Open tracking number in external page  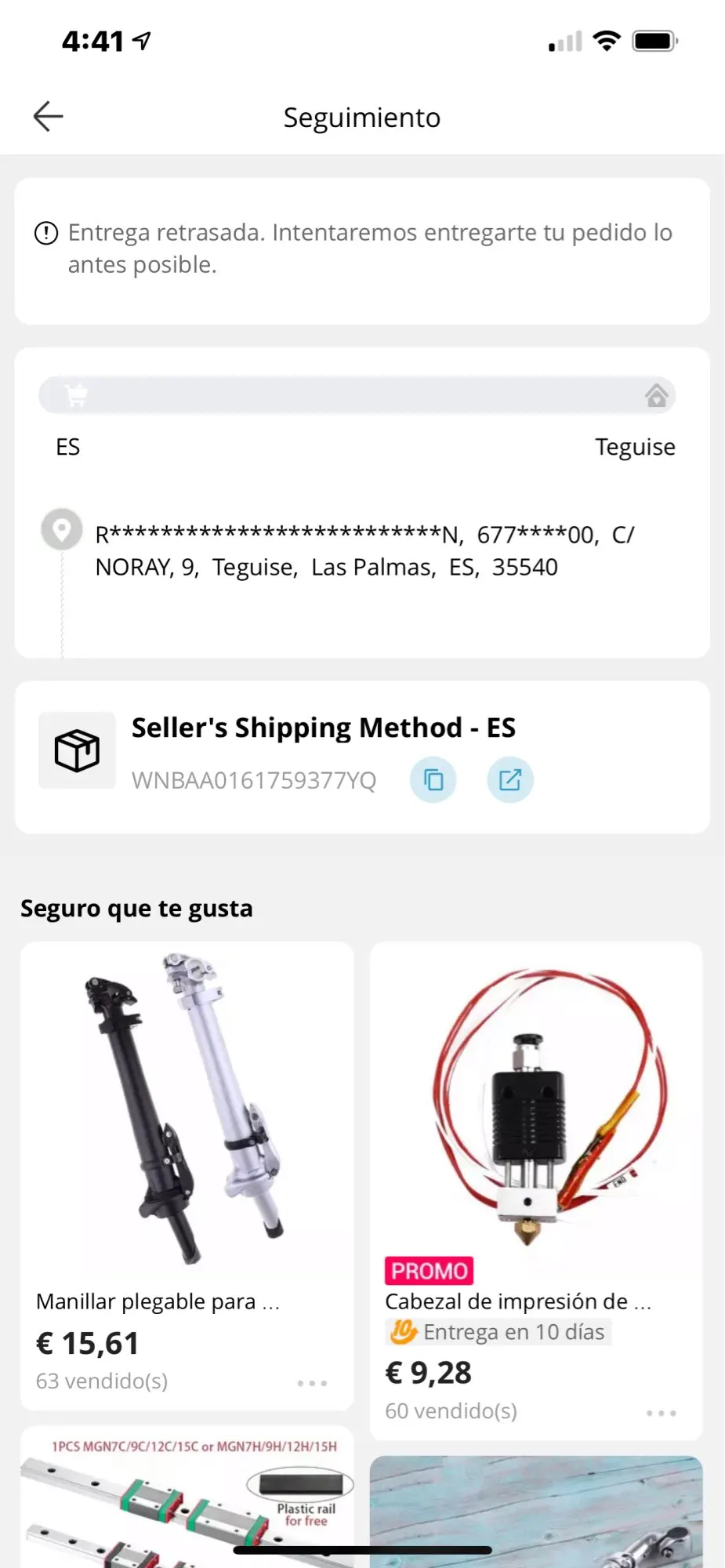(510, 780)
